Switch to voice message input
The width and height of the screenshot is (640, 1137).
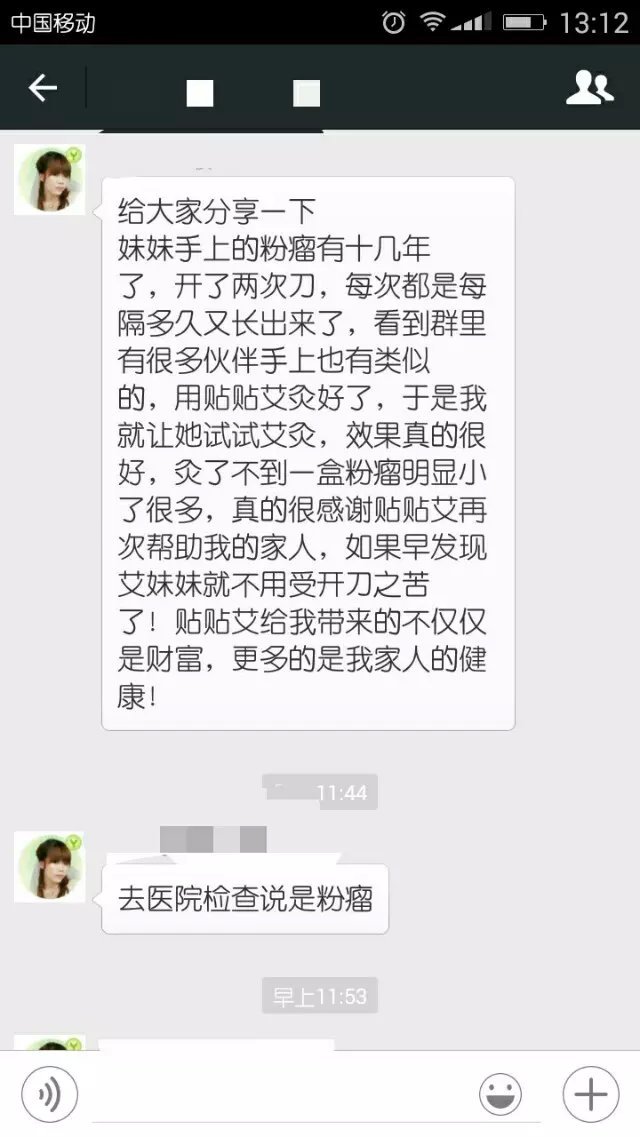[49, 1095]
